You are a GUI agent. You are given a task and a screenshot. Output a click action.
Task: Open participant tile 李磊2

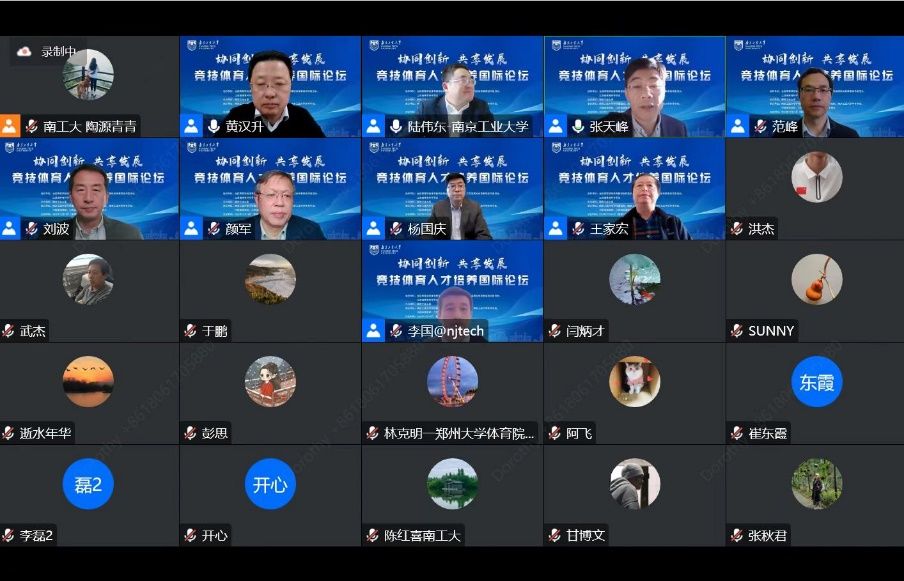88,495
